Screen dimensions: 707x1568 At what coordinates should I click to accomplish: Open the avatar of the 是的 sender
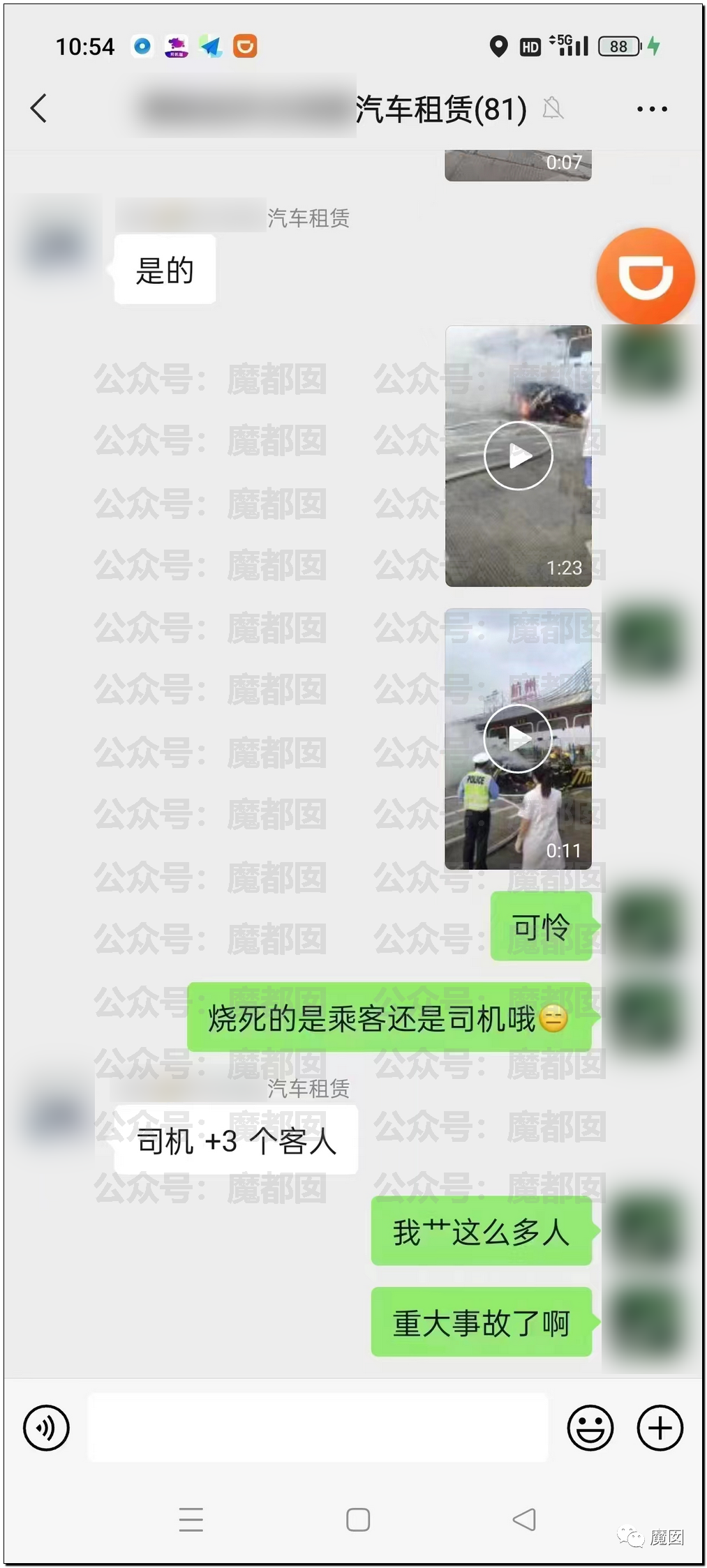pos(59,244)
